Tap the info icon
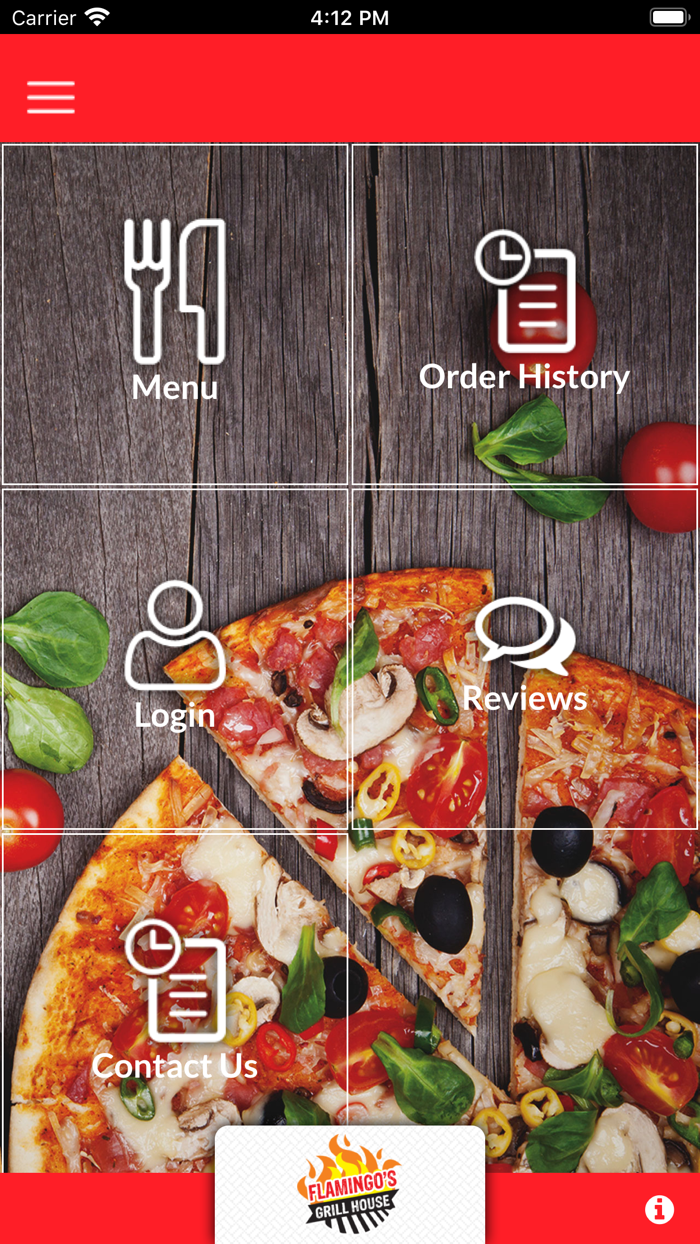Image resolution: width=700 pixels, height=1244 pixels. tap(659, 1209)
